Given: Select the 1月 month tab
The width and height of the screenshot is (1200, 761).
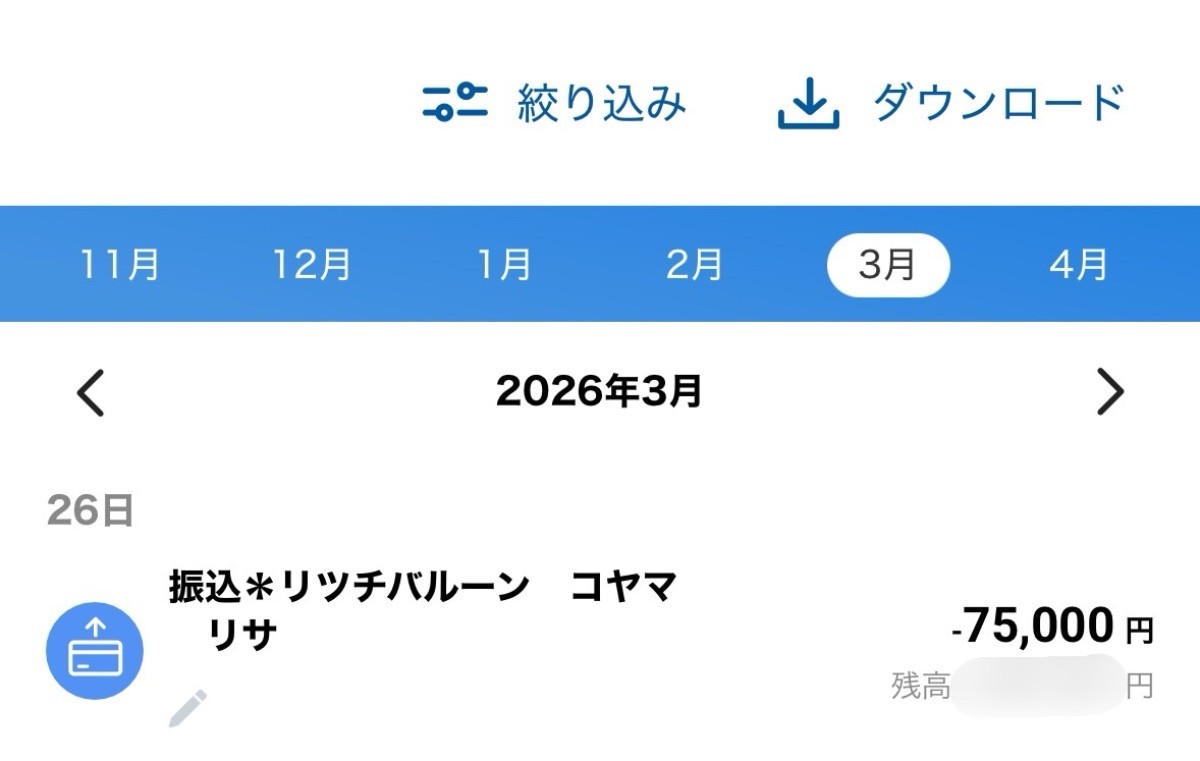Looking at the screenshot, I should tap(504, 265).
